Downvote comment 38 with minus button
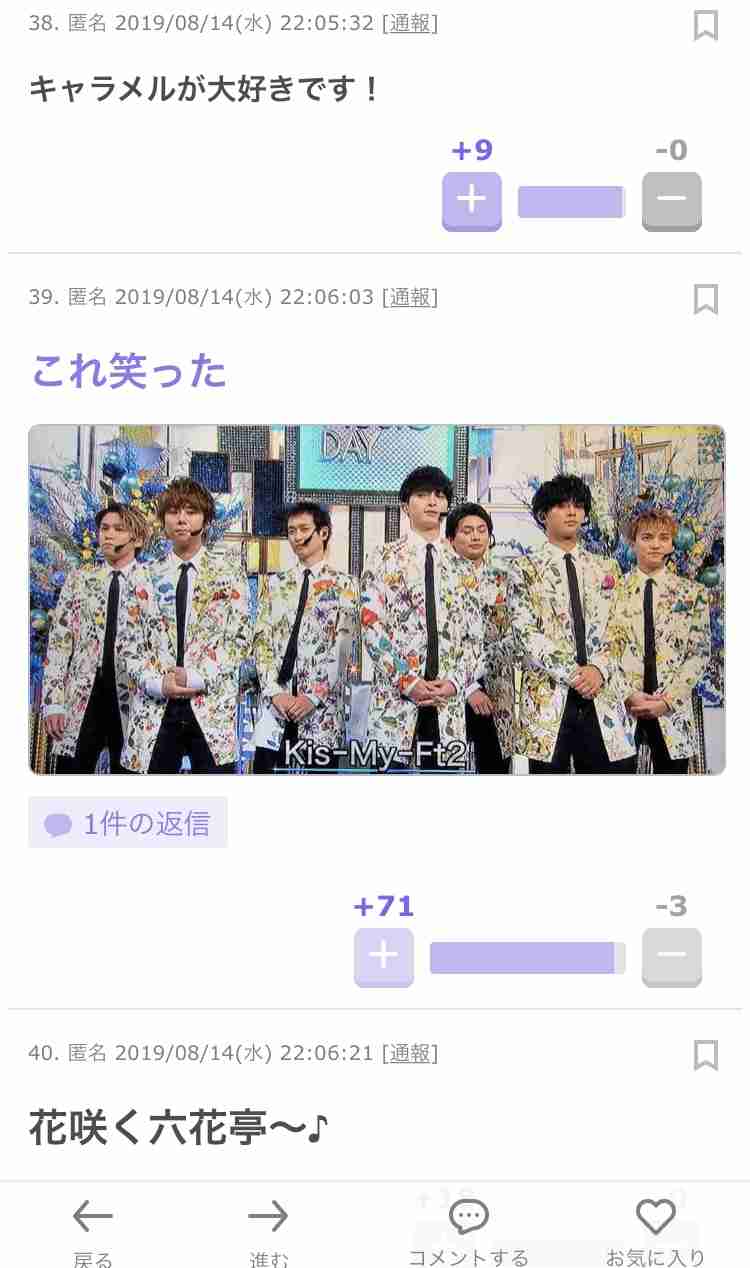This screenshot has height=1268, width=750. click(x=672, y=201)
